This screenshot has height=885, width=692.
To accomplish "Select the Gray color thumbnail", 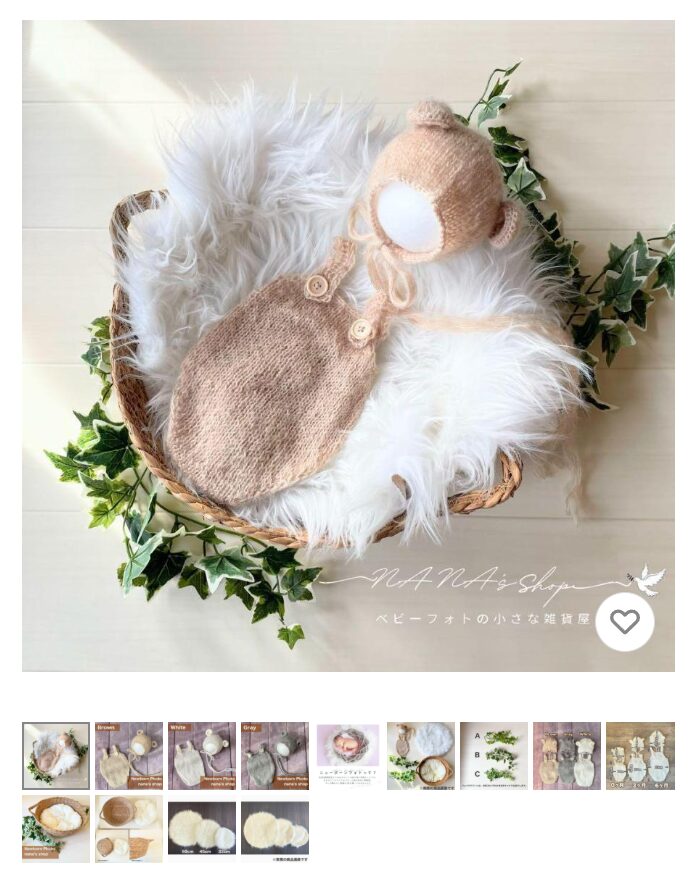I will (275, 756).
